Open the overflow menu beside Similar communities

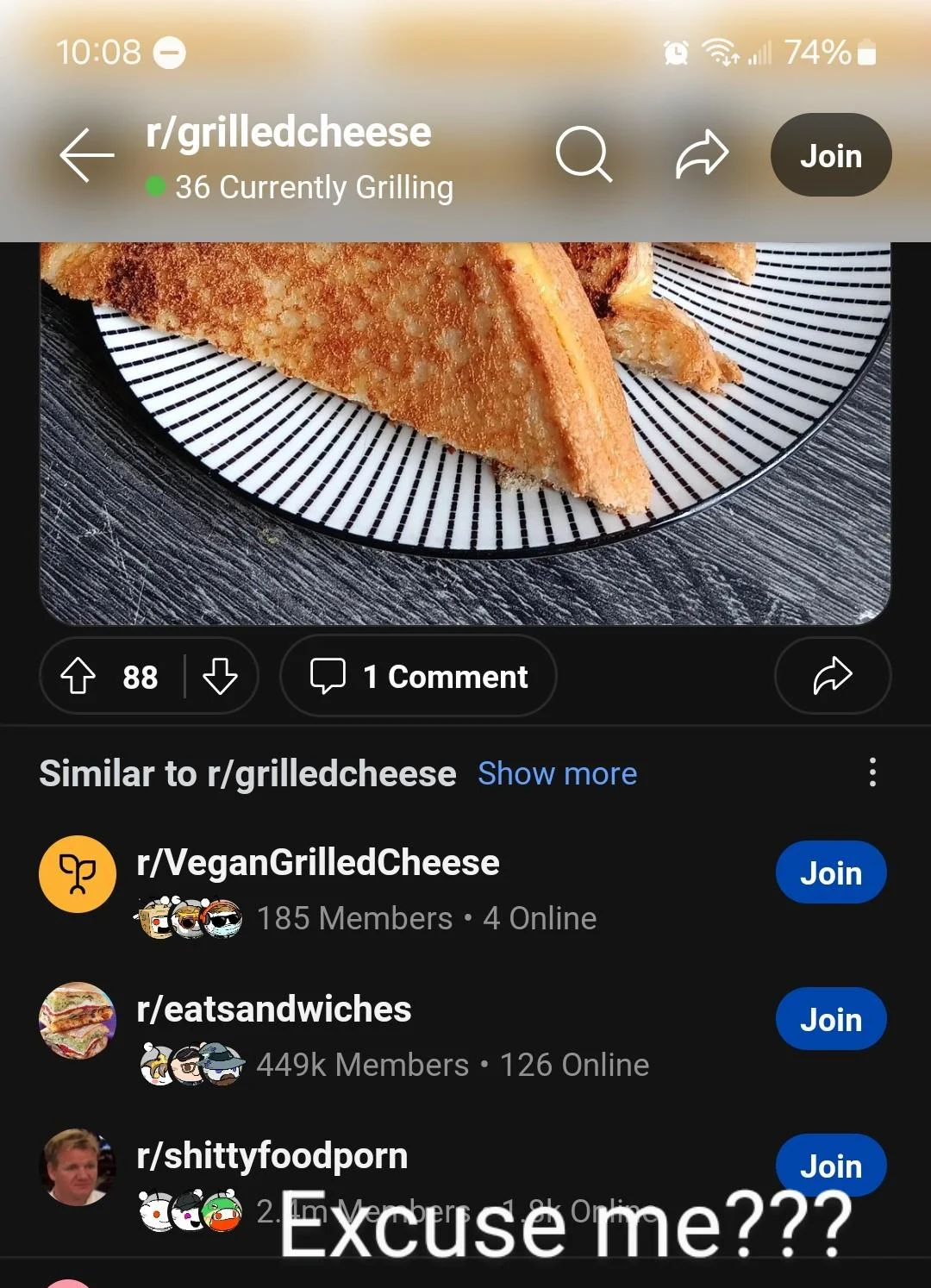coord(872,774)
